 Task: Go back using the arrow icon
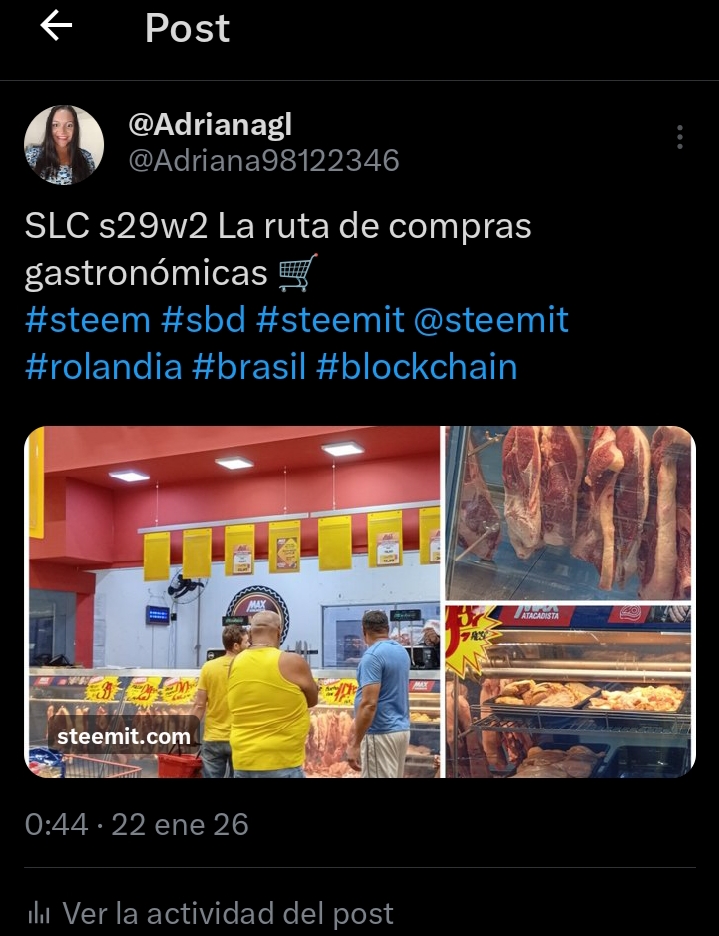coord(56,27)
